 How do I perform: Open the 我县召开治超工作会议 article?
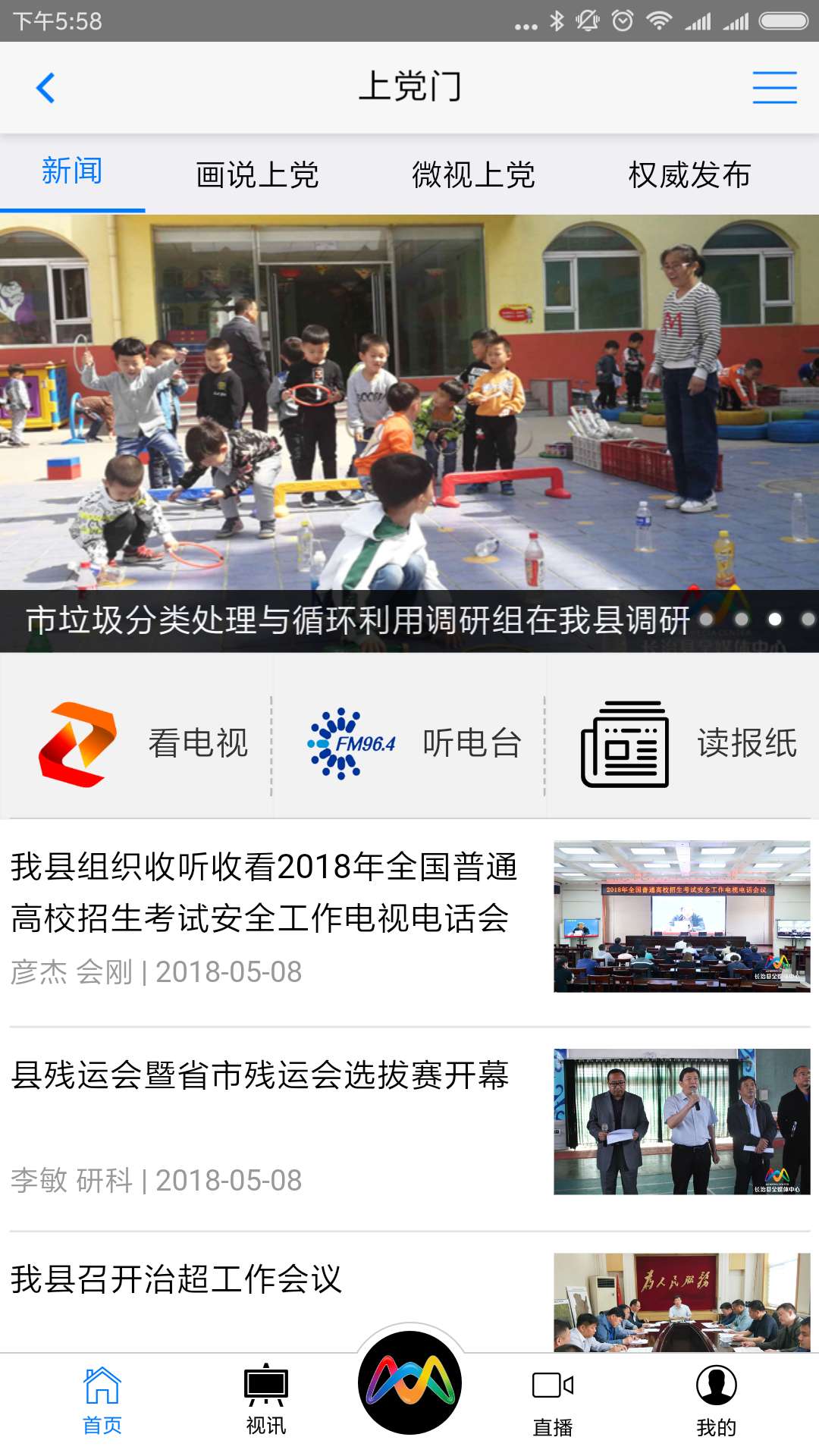click(178, 1280)
